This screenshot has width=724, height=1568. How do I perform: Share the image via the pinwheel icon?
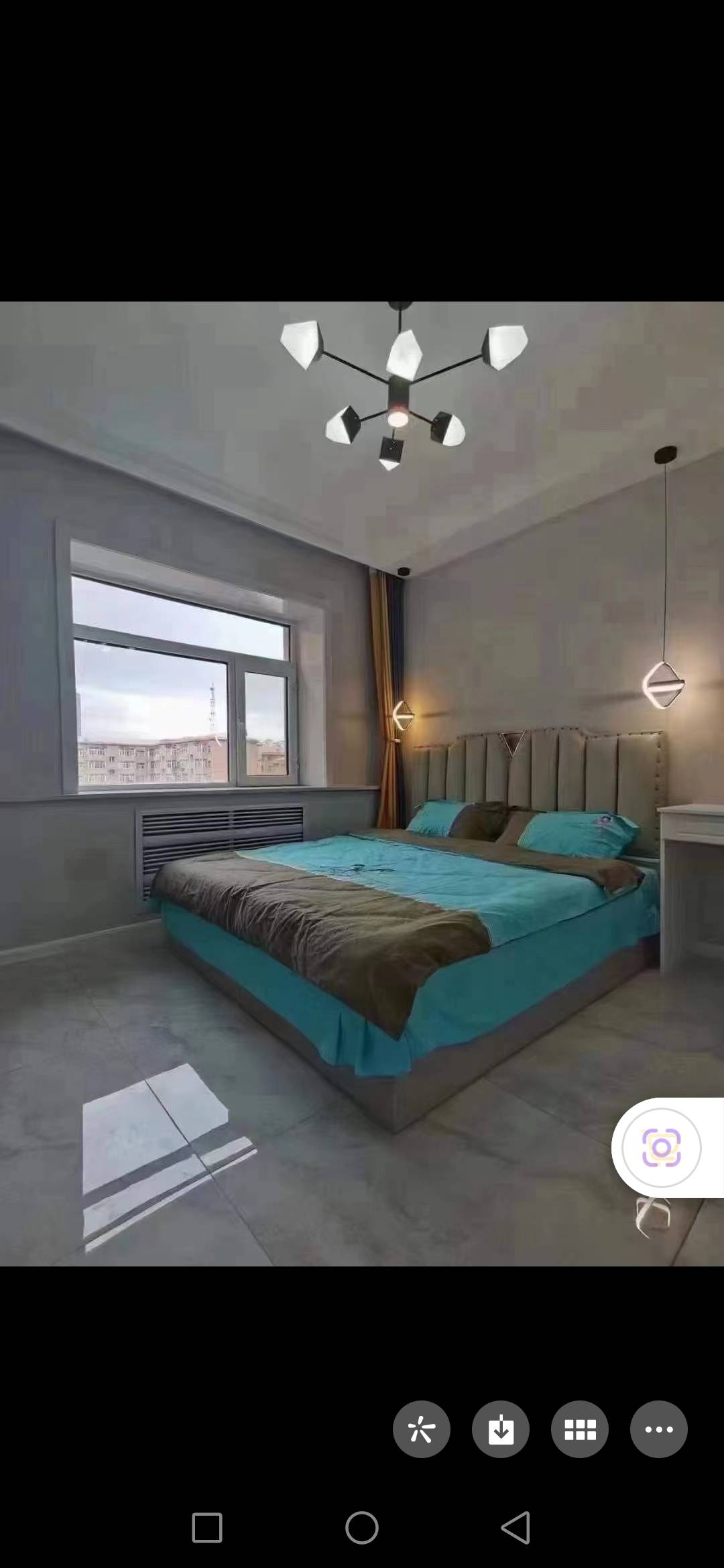point(421,1429)
